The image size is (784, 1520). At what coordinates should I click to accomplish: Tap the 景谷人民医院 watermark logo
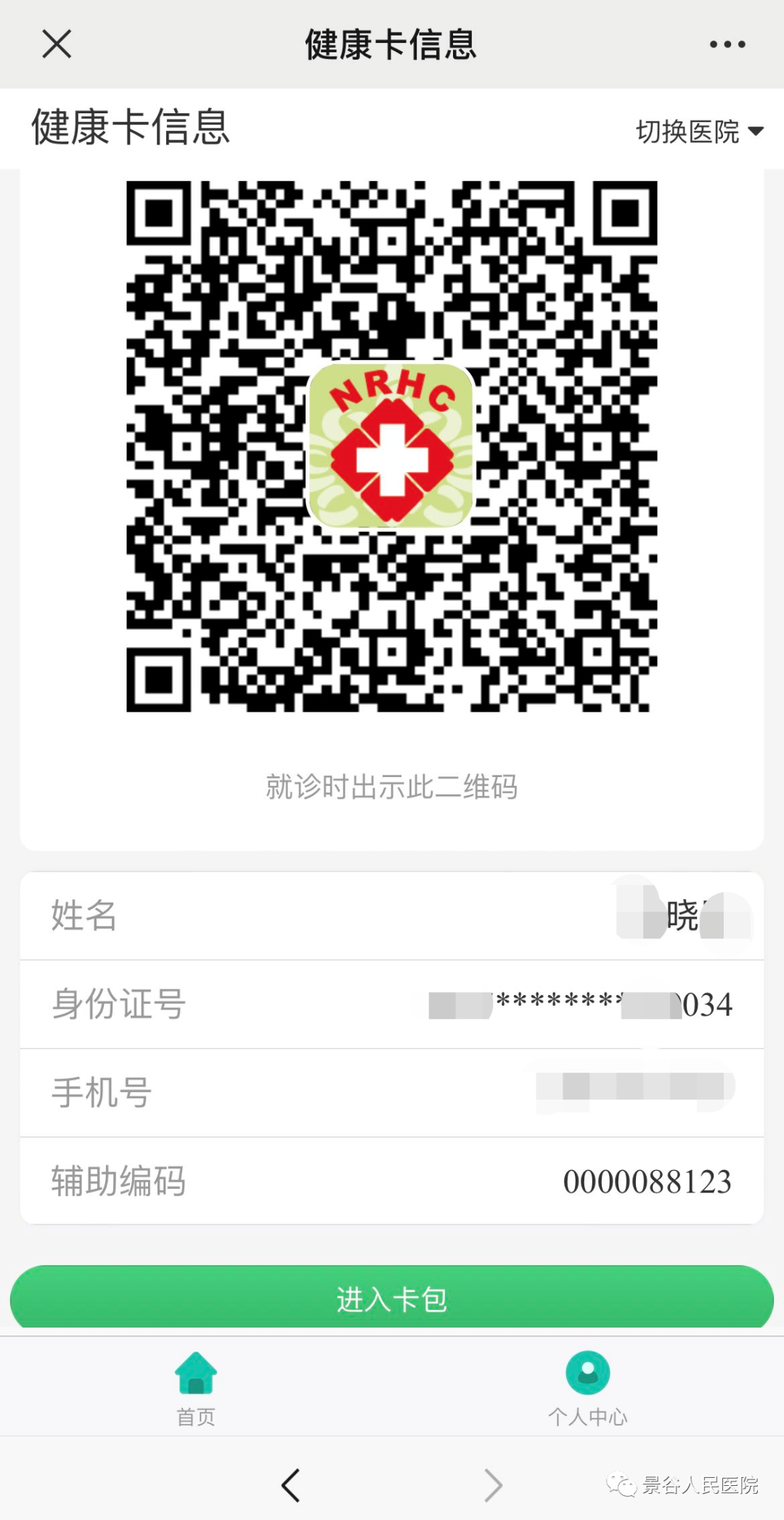point(682,1485)
